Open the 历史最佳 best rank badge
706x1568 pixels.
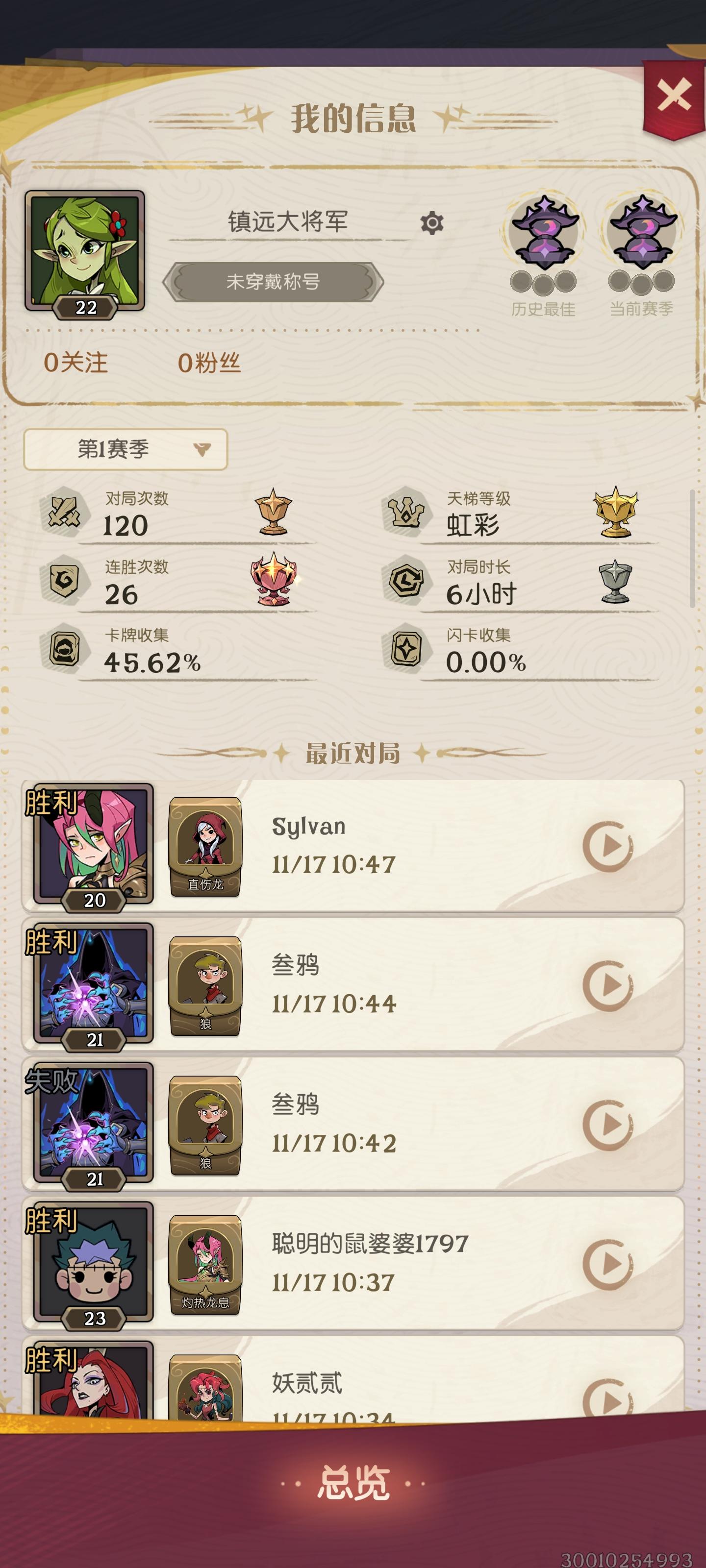[x=543, y=234]
